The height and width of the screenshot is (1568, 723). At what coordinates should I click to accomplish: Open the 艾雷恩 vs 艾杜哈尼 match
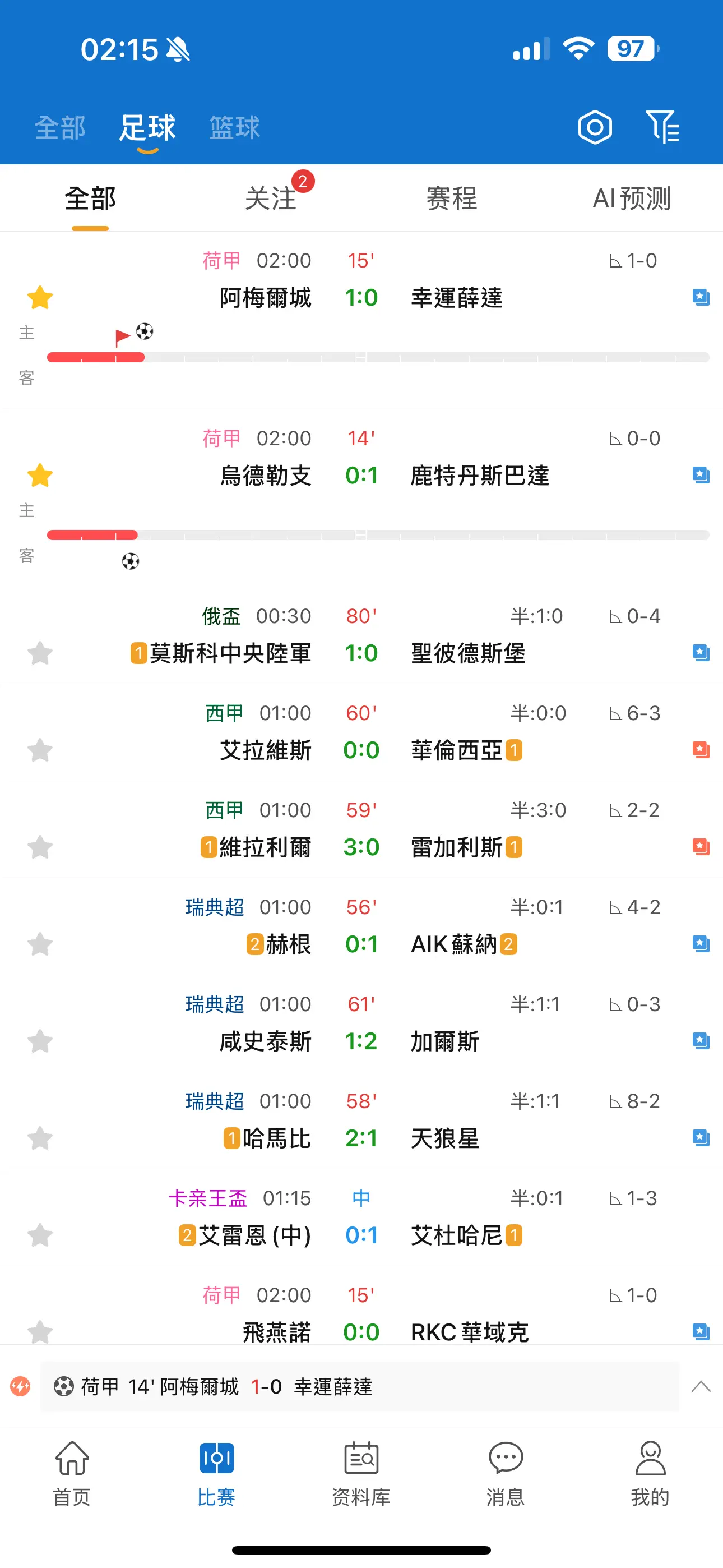[361, 1218]
